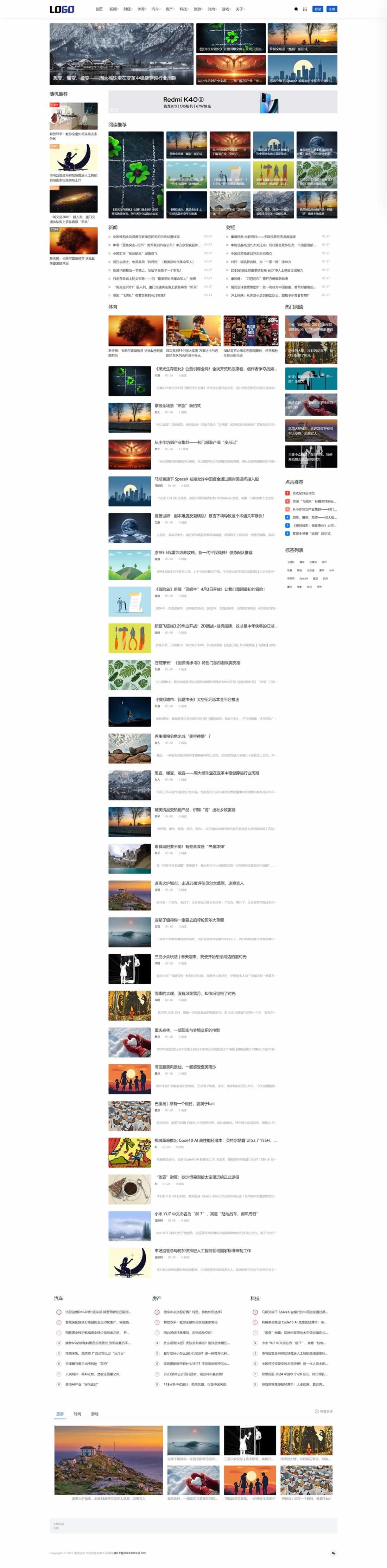Screen dimensions: 387x1568
Task: Open the article 马斯克旗下 SpaceX 被曝允许中国资金
Action: click(206, 479)
